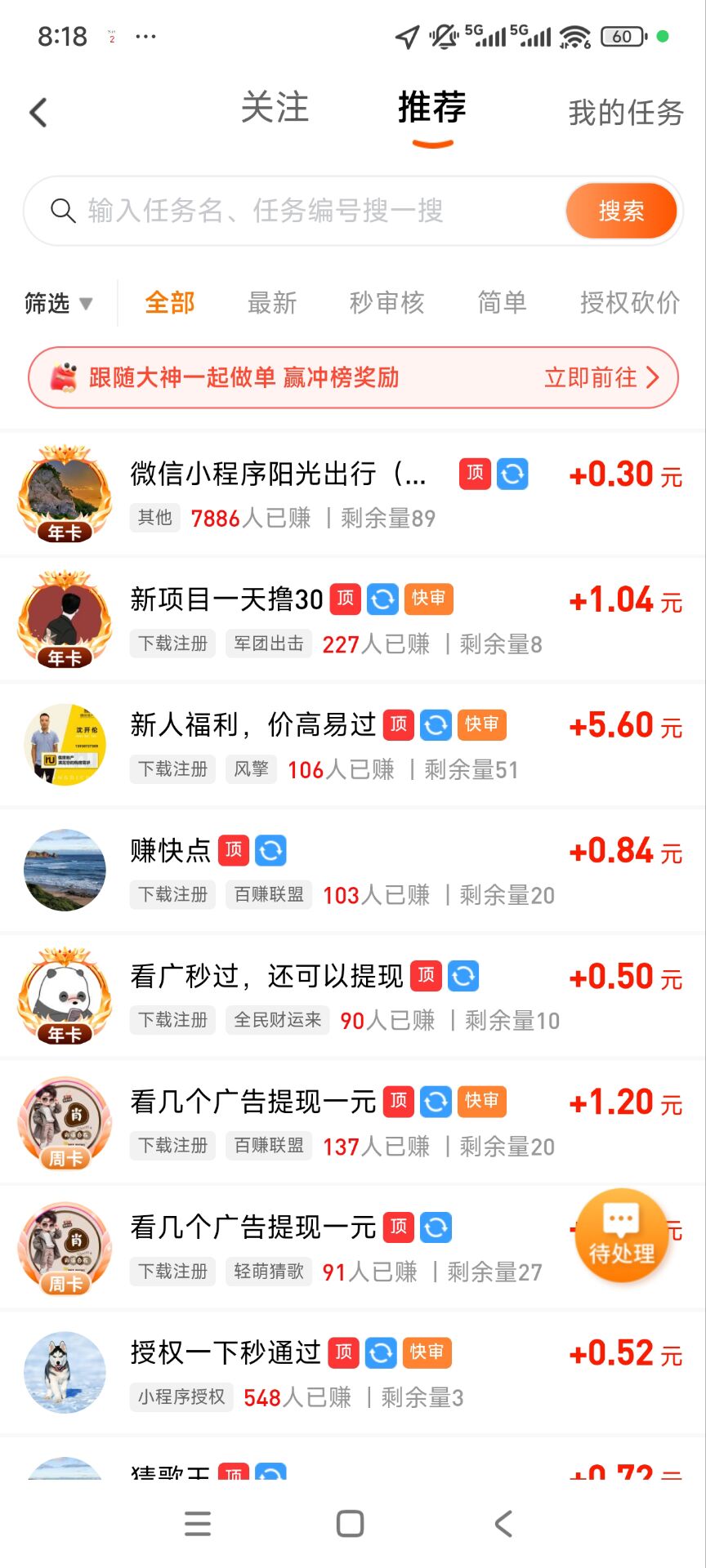Open 我的任务 page

click(x=626, y=113)
